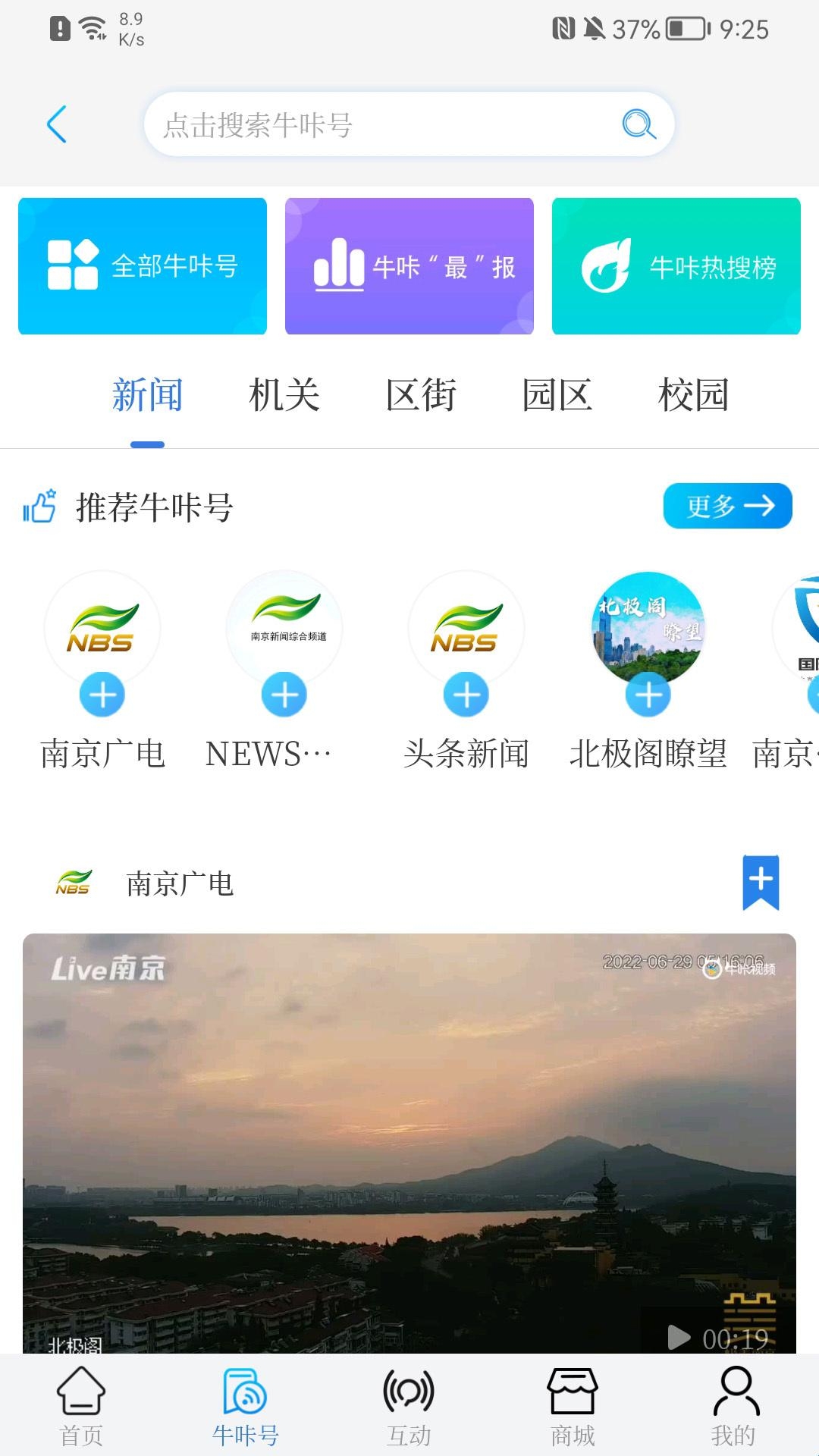
Task: Go back using the top-left arrow
Action: tap(57, 124)
